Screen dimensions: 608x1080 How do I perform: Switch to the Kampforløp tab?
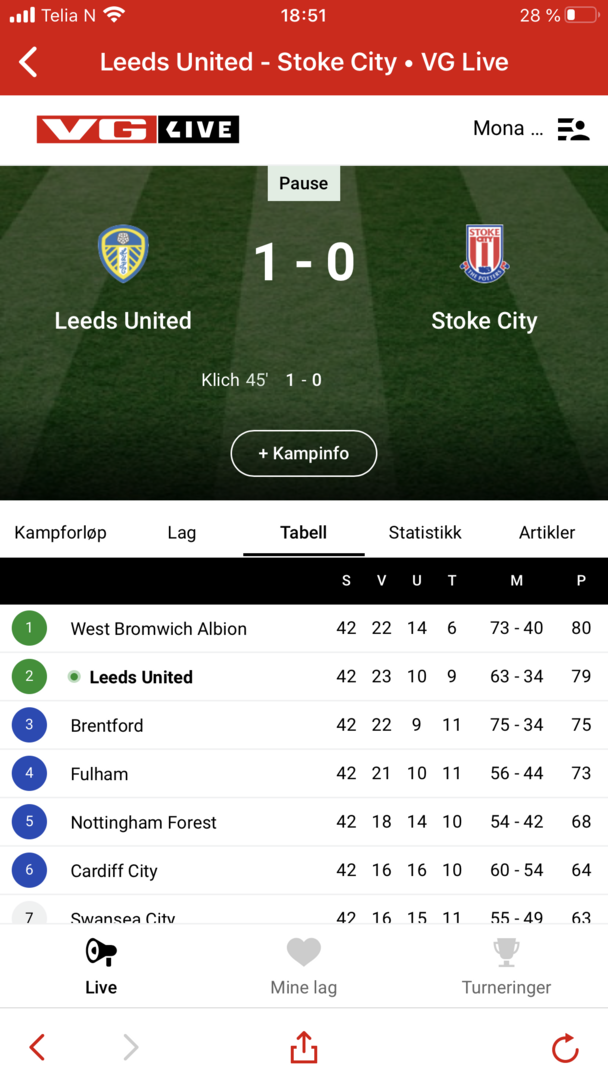pyautogui.click(x=60, y=532)
